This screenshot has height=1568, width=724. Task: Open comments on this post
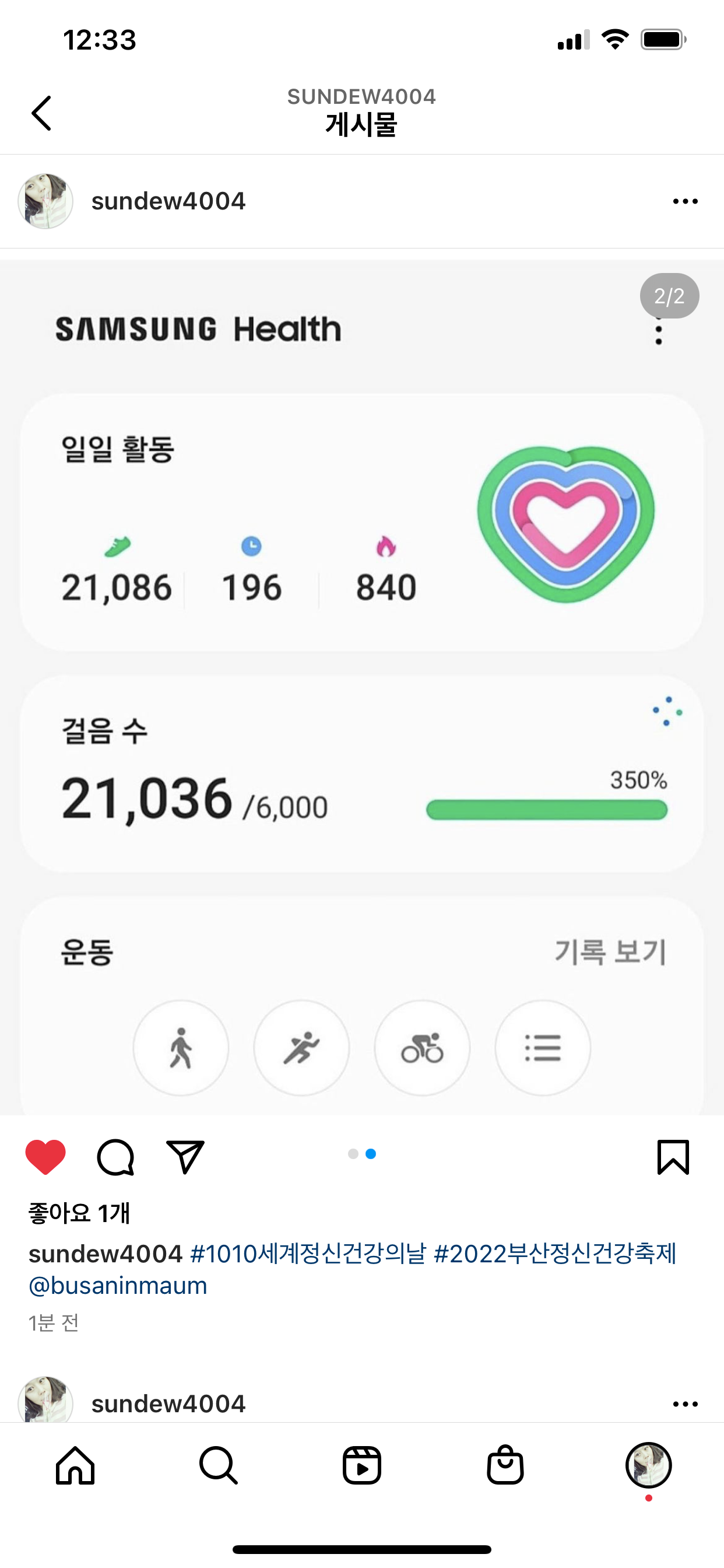115,1157
